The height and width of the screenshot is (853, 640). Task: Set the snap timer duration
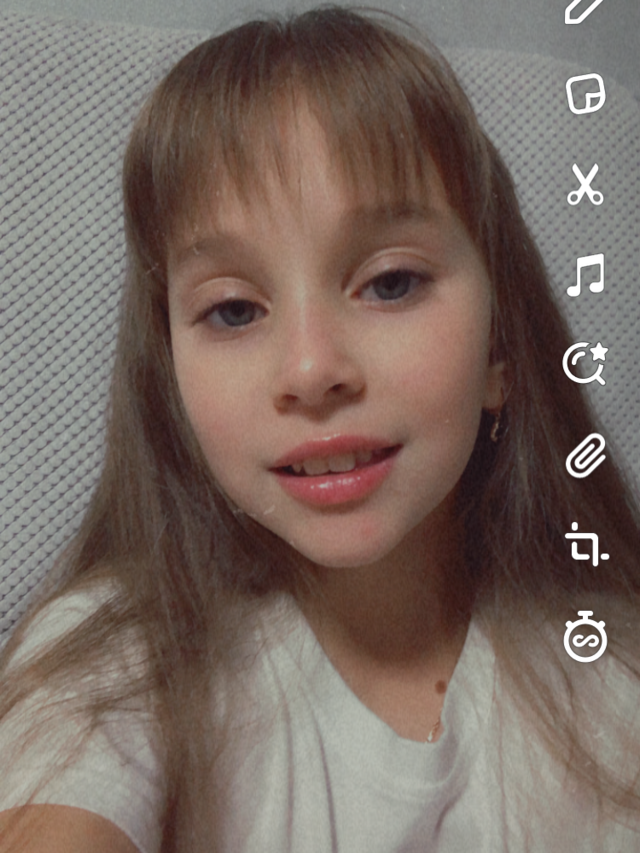[585, 637]
